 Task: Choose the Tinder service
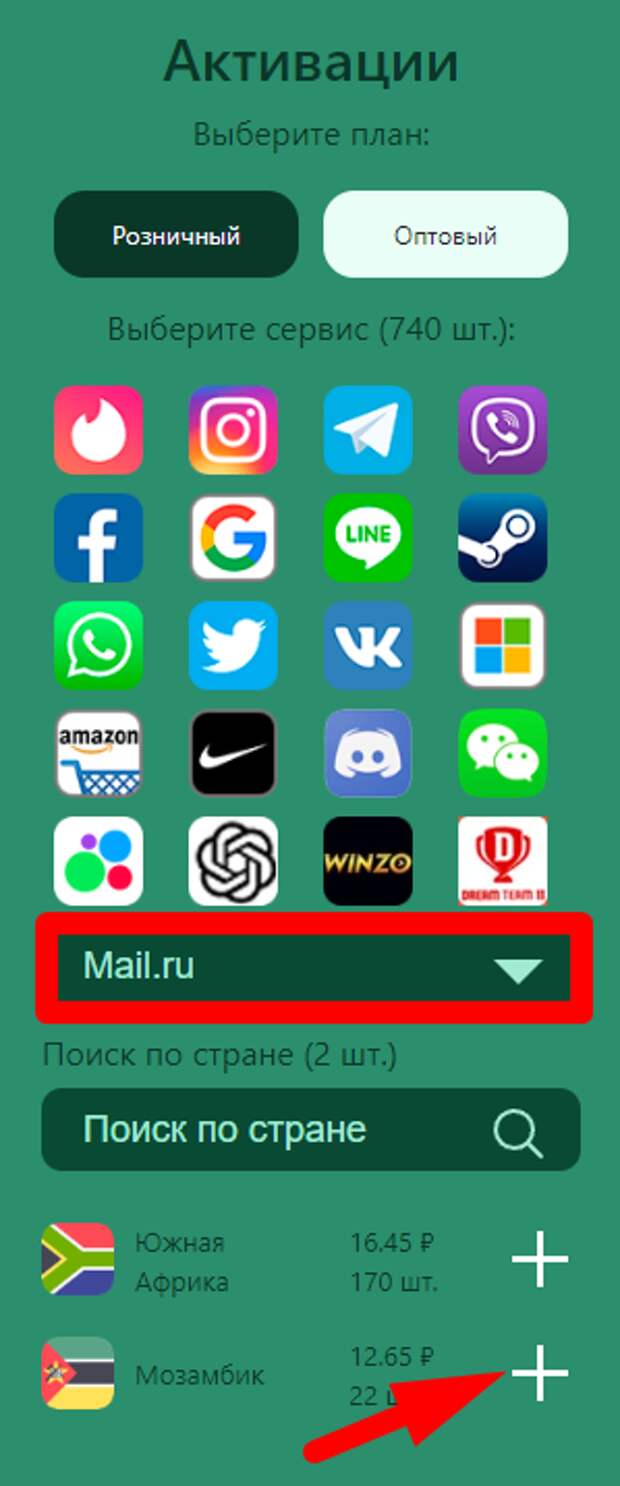point(98,430)
